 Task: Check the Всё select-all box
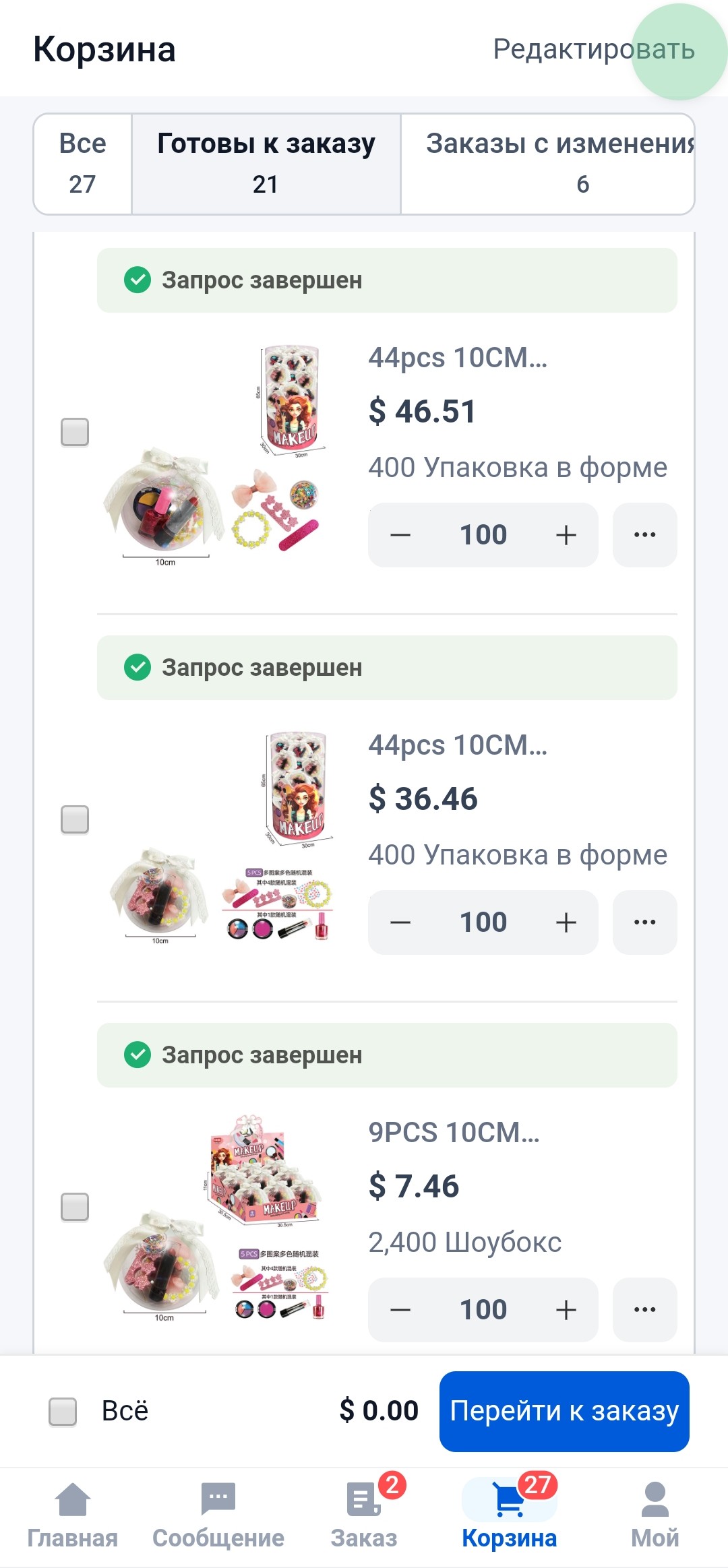(63, 1411)
